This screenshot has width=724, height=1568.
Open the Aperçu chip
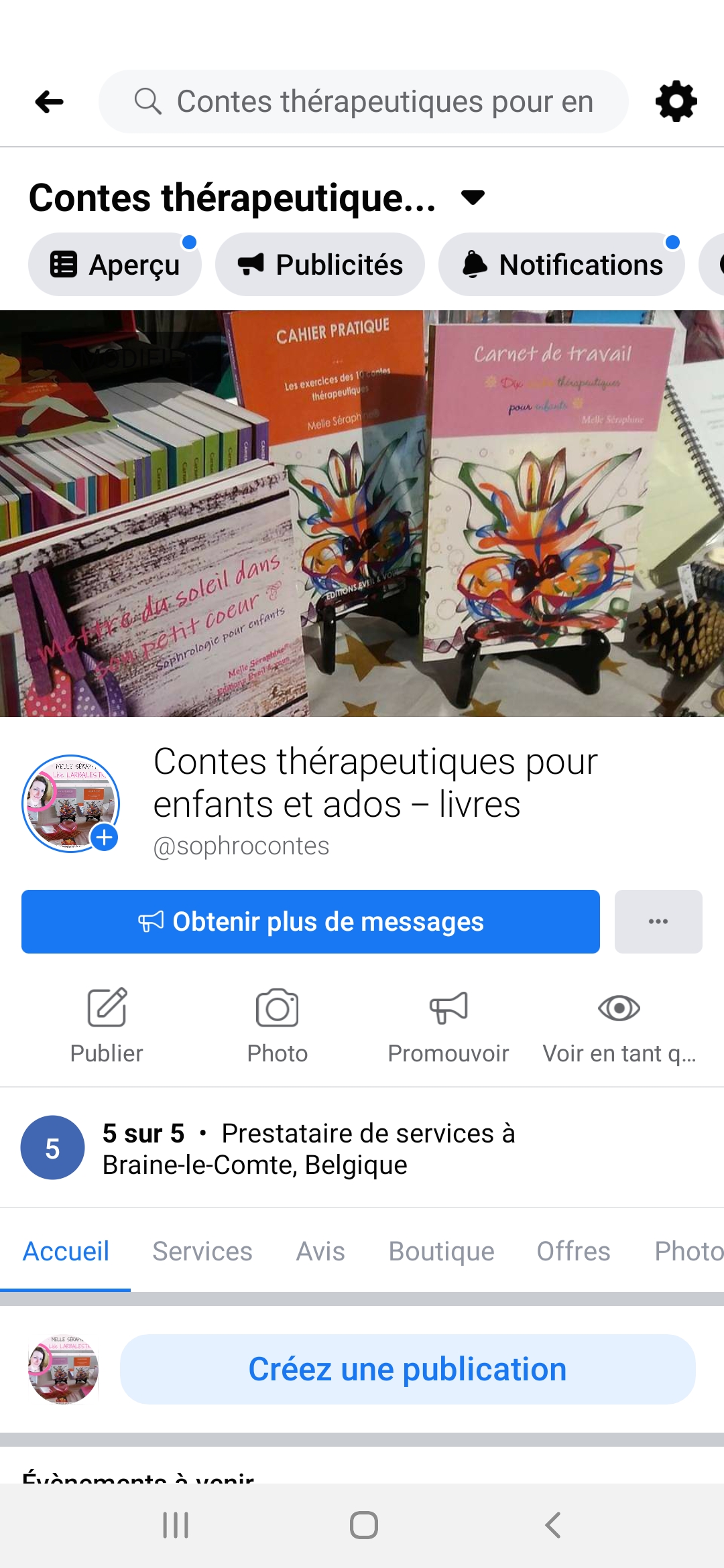click(x=115, y=265)
